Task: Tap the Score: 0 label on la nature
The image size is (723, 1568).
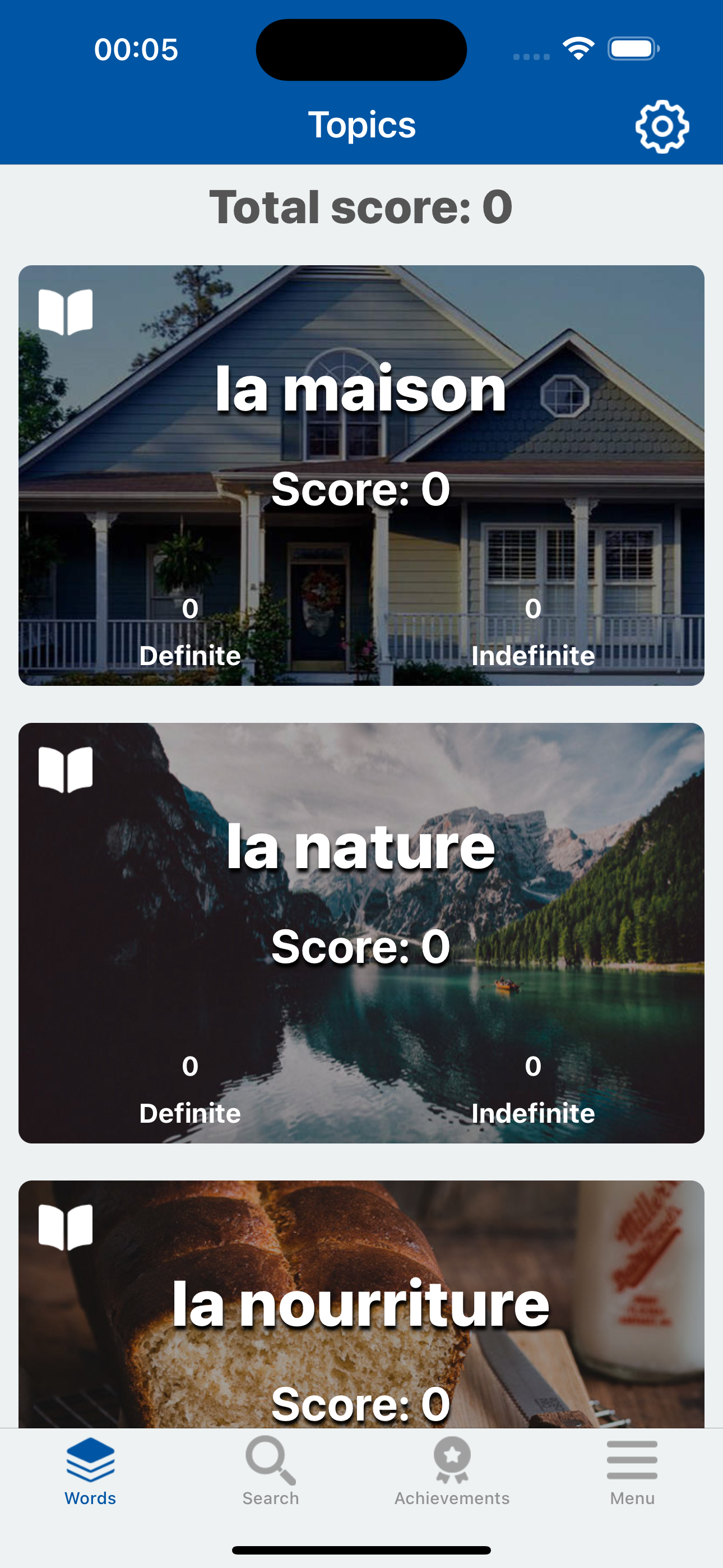Action: (x=361, y=946)
